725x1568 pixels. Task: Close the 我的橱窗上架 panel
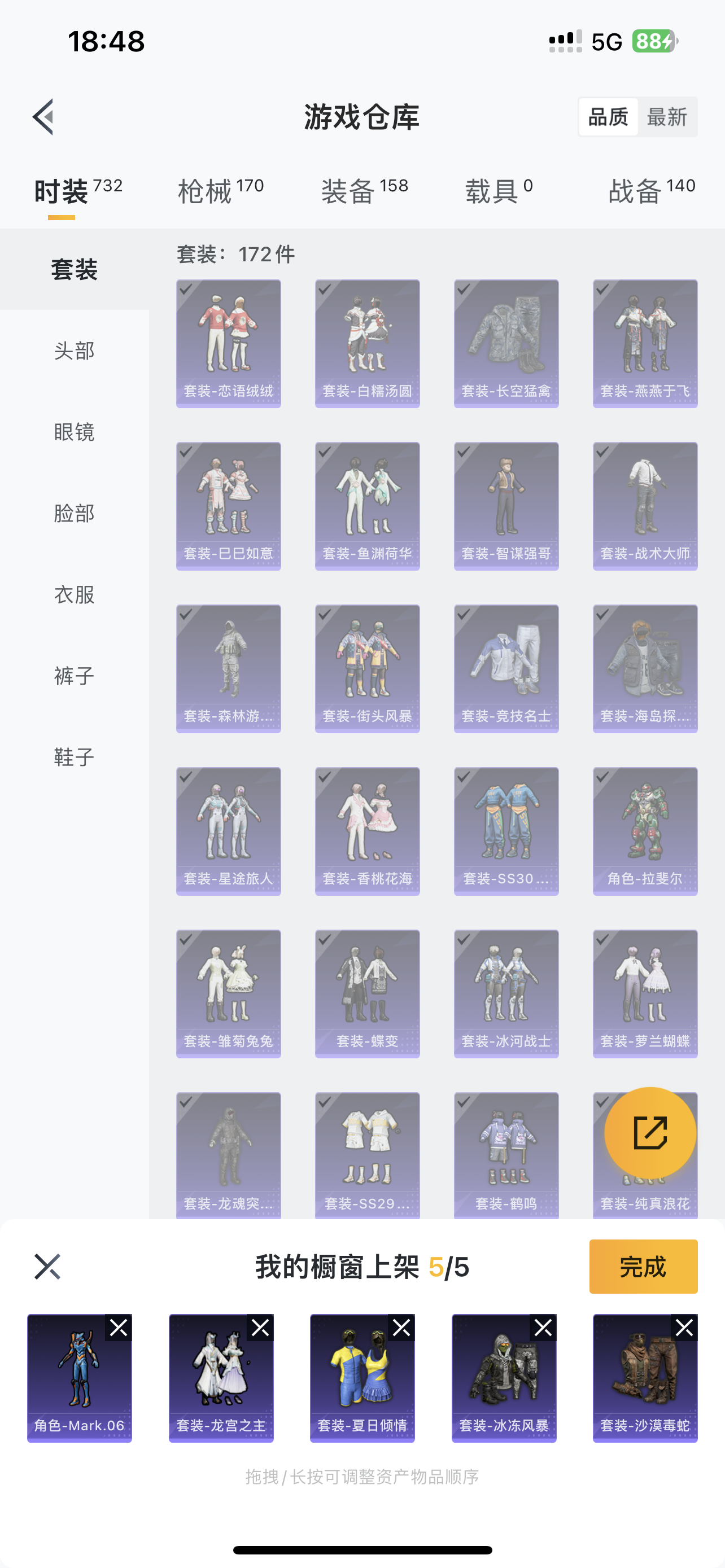[x=47, y=1267]
